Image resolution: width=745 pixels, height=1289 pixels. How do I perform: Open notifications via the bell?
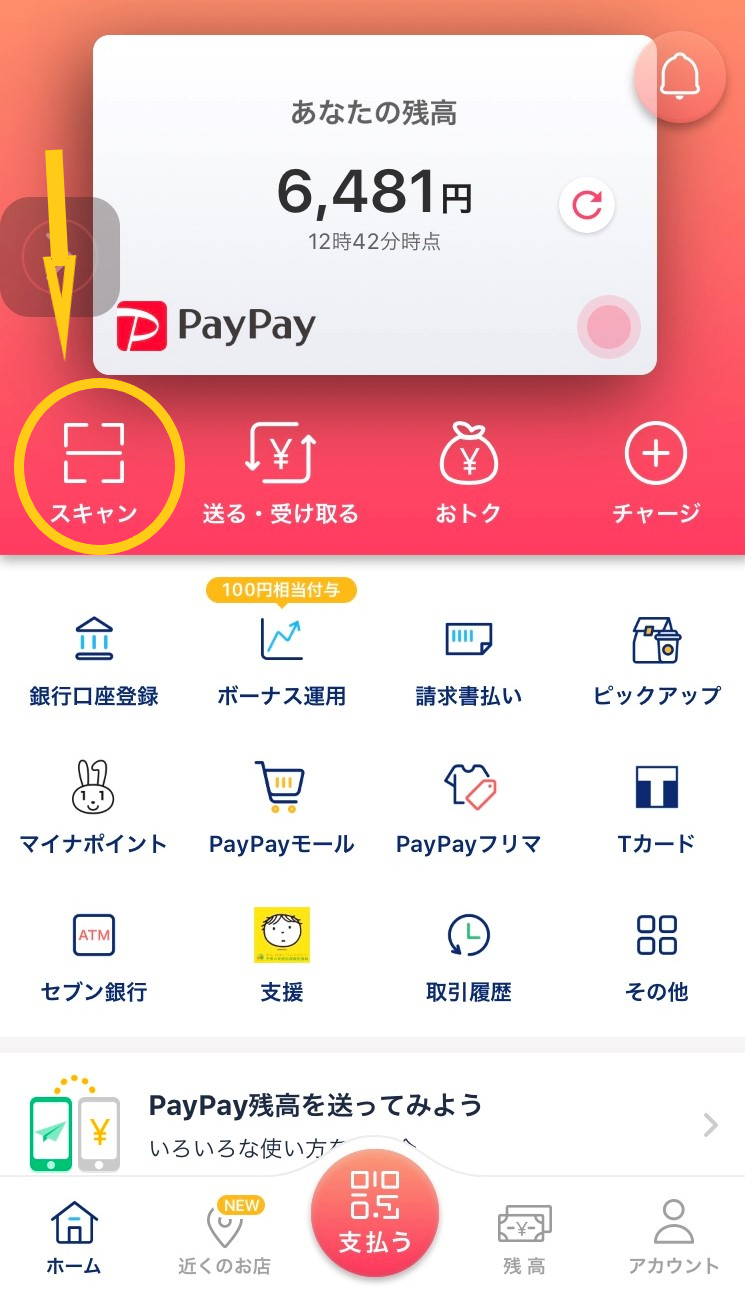681,76
